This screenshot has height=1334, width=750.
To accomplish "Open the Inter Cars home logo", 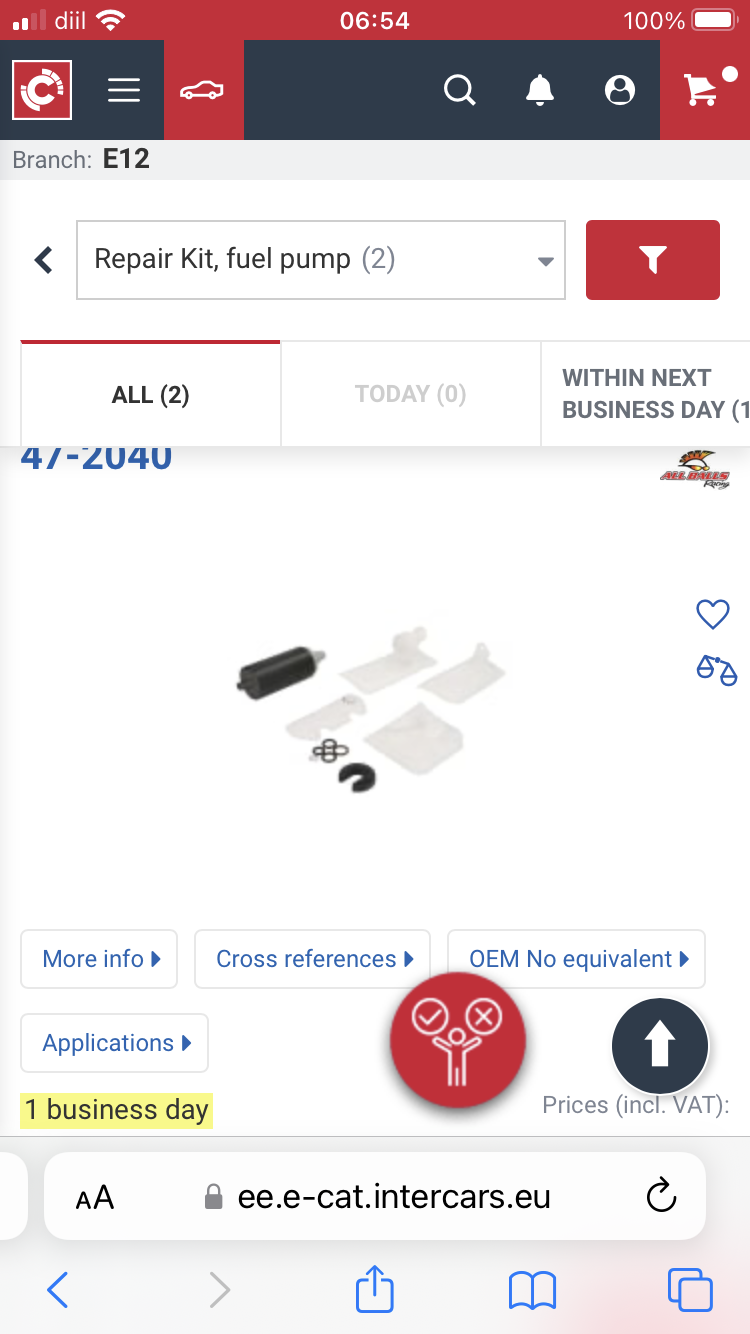I will 41,90.
